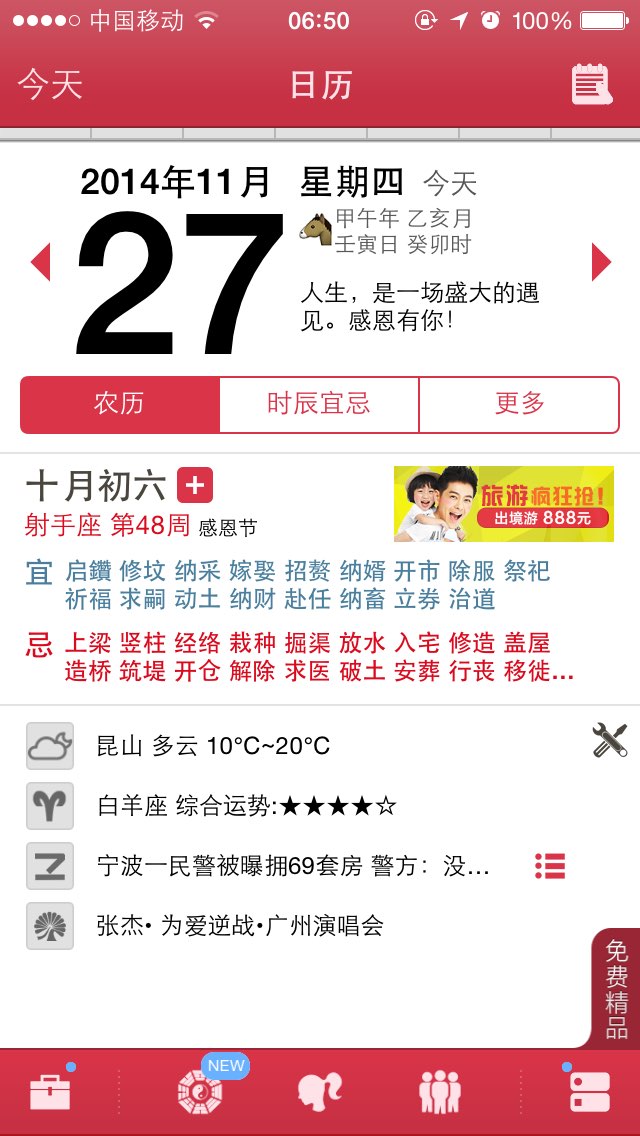Open the people group tab in bottom bar
The width and height of the screenshot is (640, 1136).
440,1092
